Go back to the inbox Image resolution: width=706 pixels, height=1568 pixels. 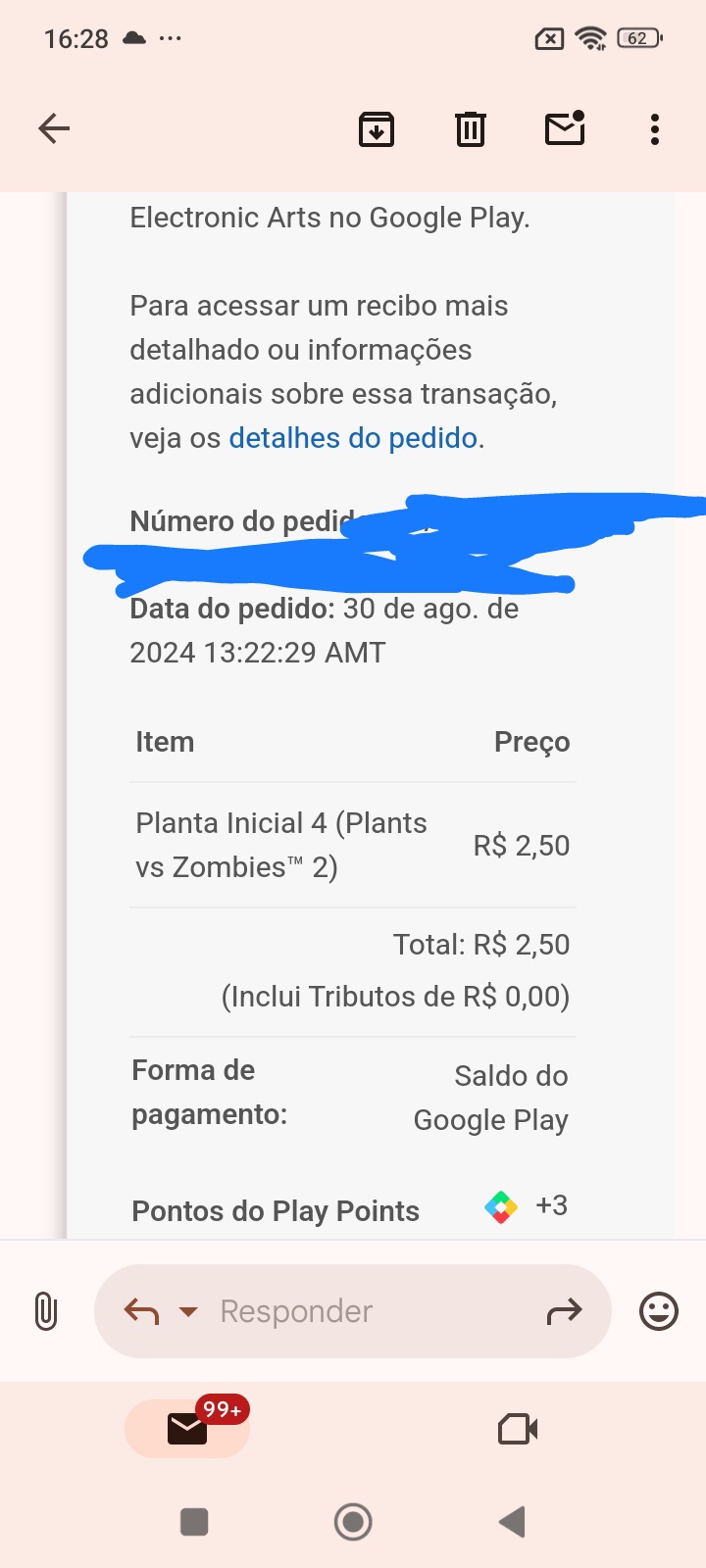[x=54, y=128]
